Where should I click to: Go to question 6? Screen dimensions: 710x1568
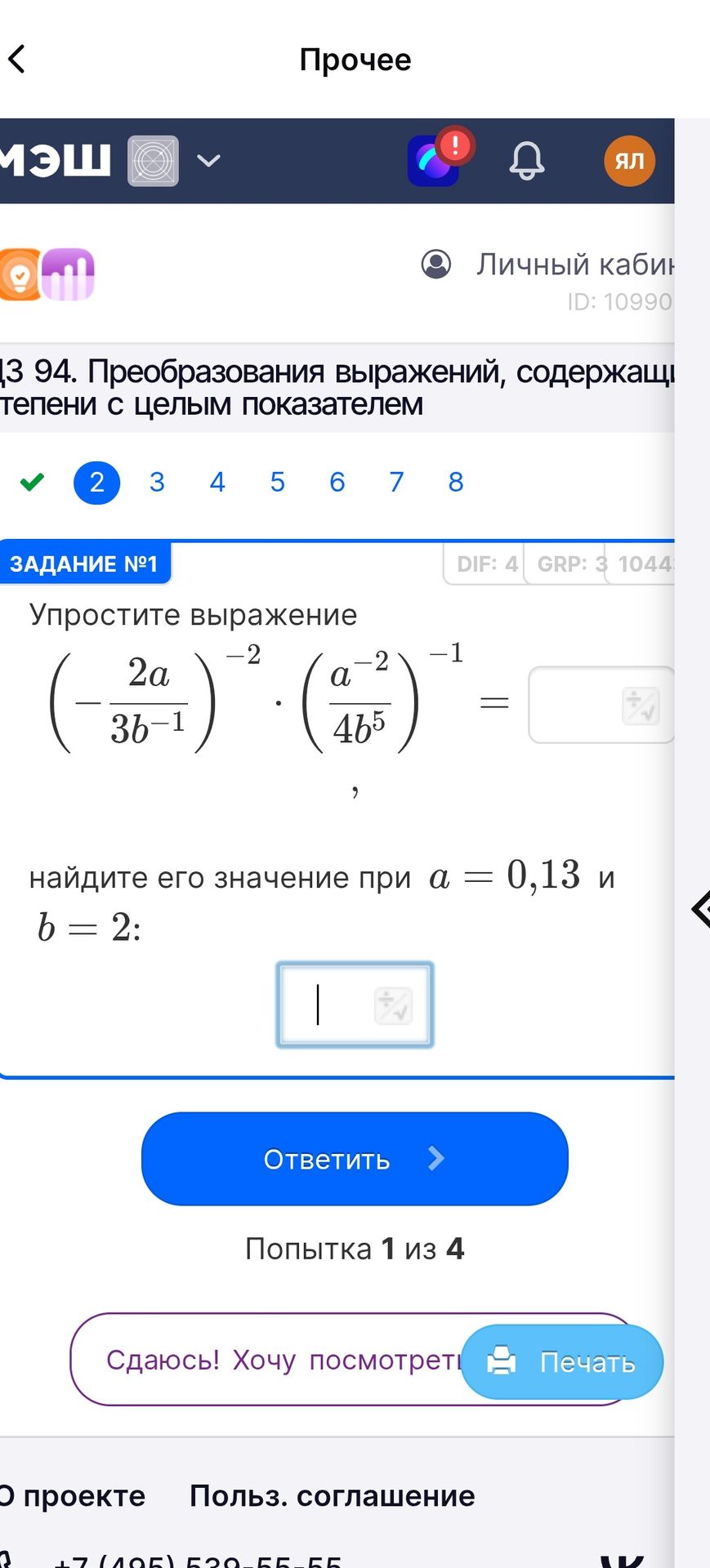pyautogui.click(x=337, y=482)
